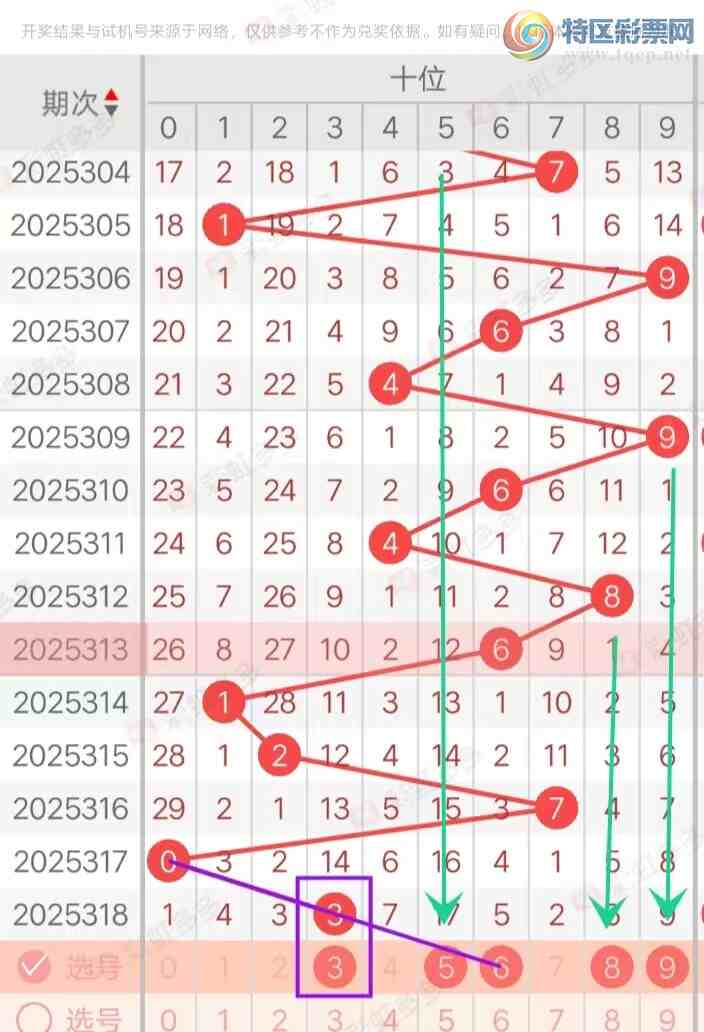
Task: Uncheck the first checked 选号 row
Action: pos(34,967)
